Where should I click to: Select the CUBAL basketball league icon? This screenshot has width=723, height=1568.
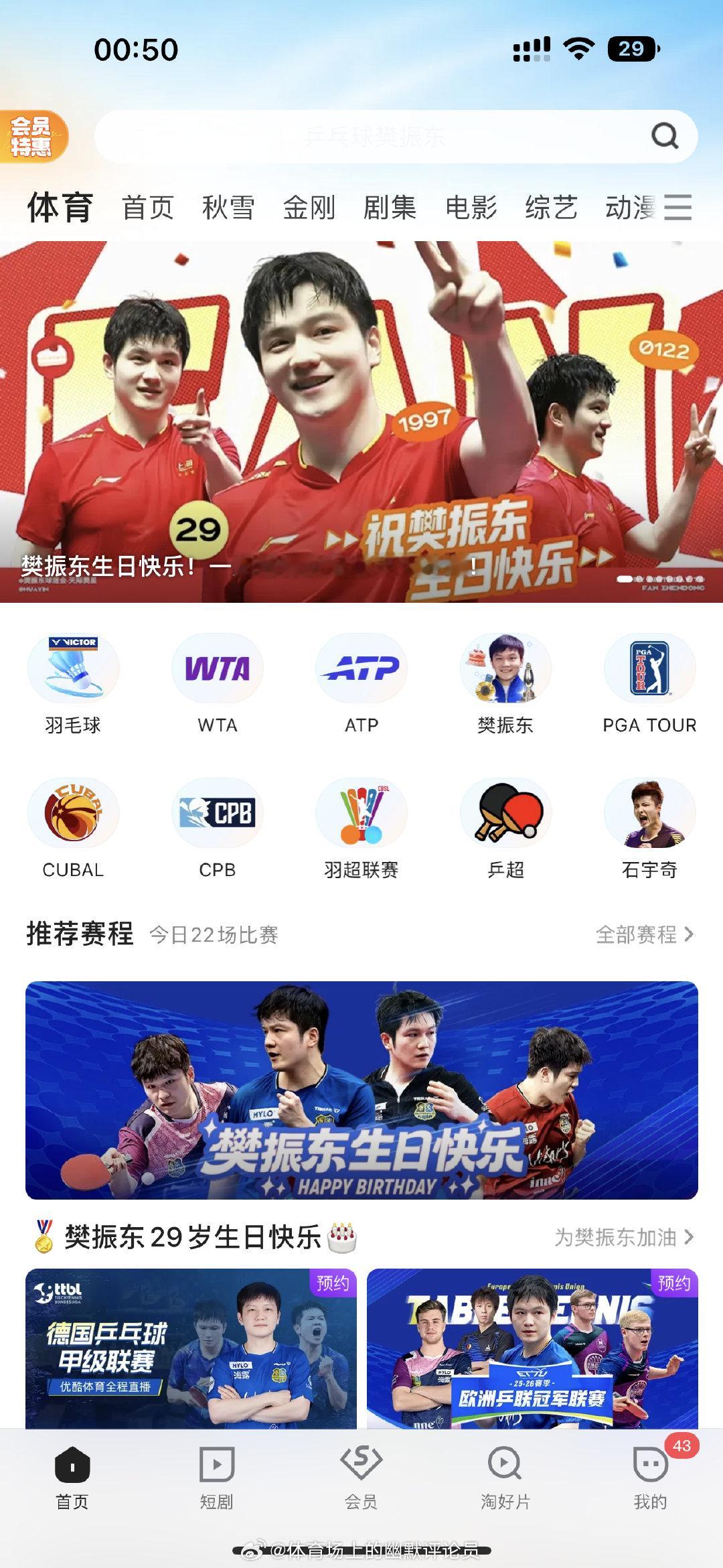(x=74, y=814)
